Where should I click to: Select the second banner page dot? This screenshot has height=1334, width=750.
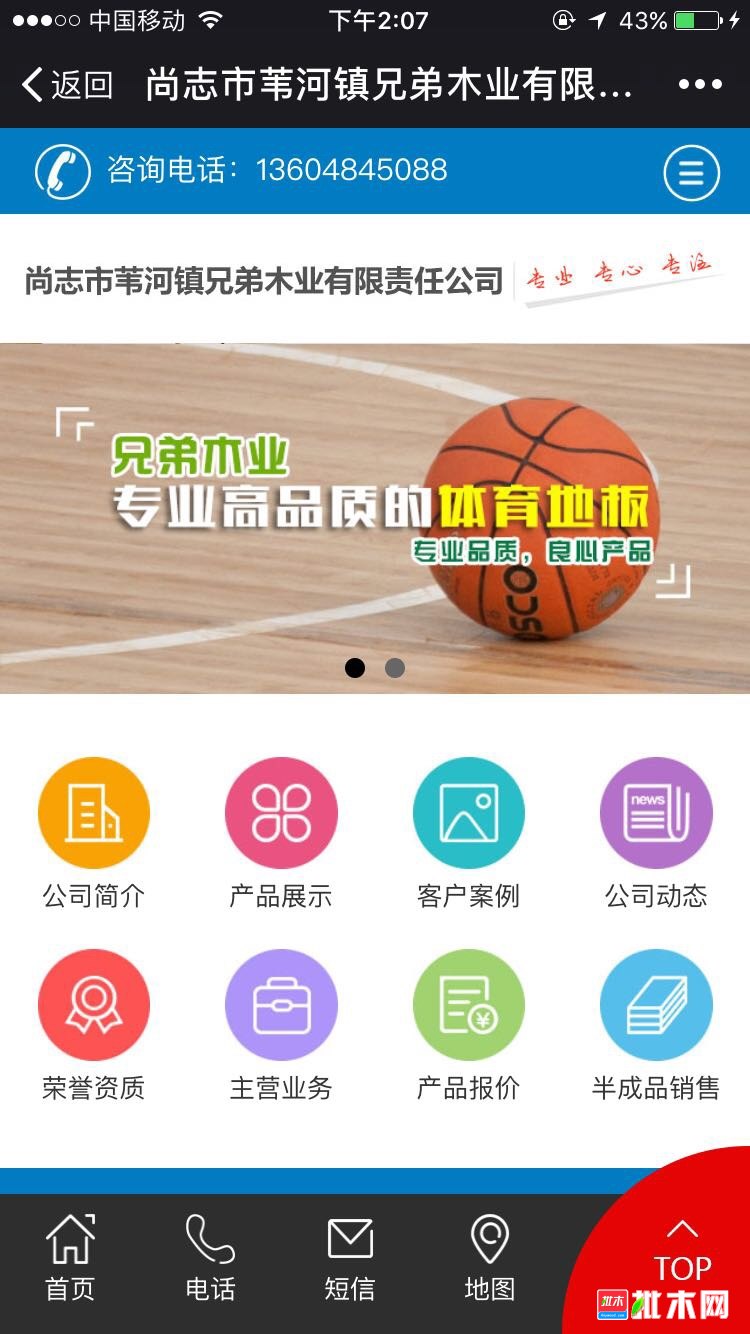click(395, 668)
